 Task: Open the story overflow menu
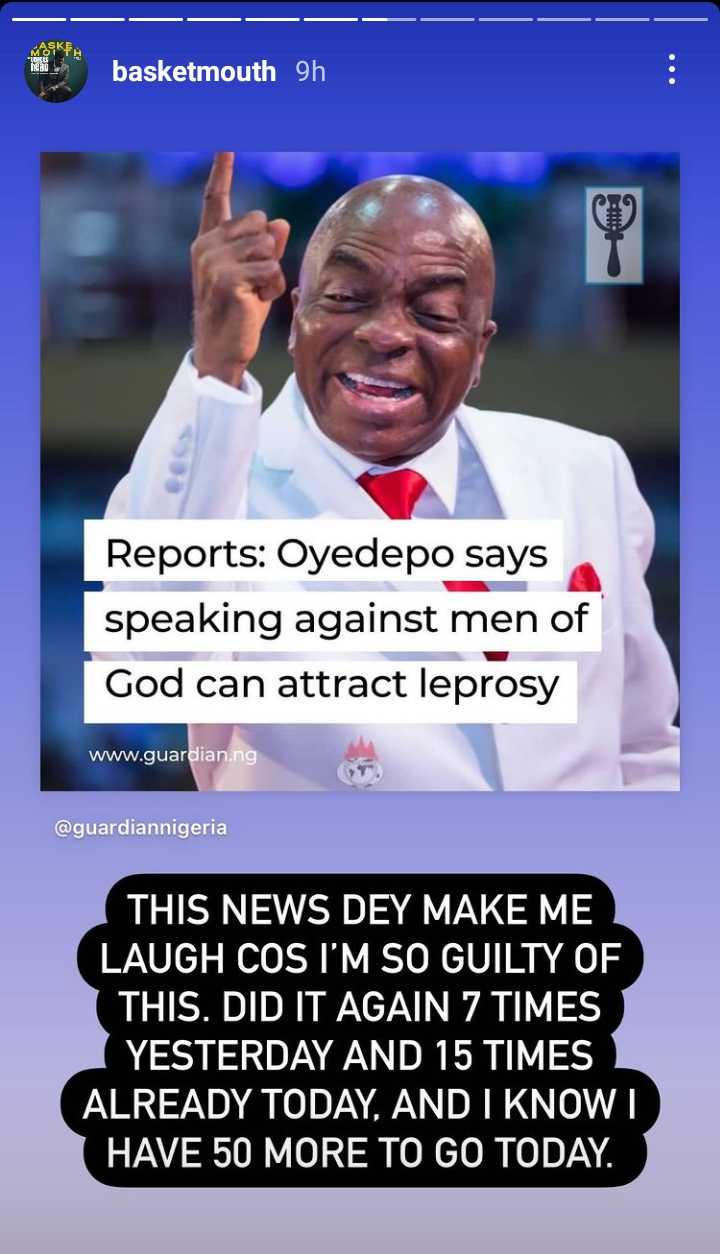[x=671, y=69]
